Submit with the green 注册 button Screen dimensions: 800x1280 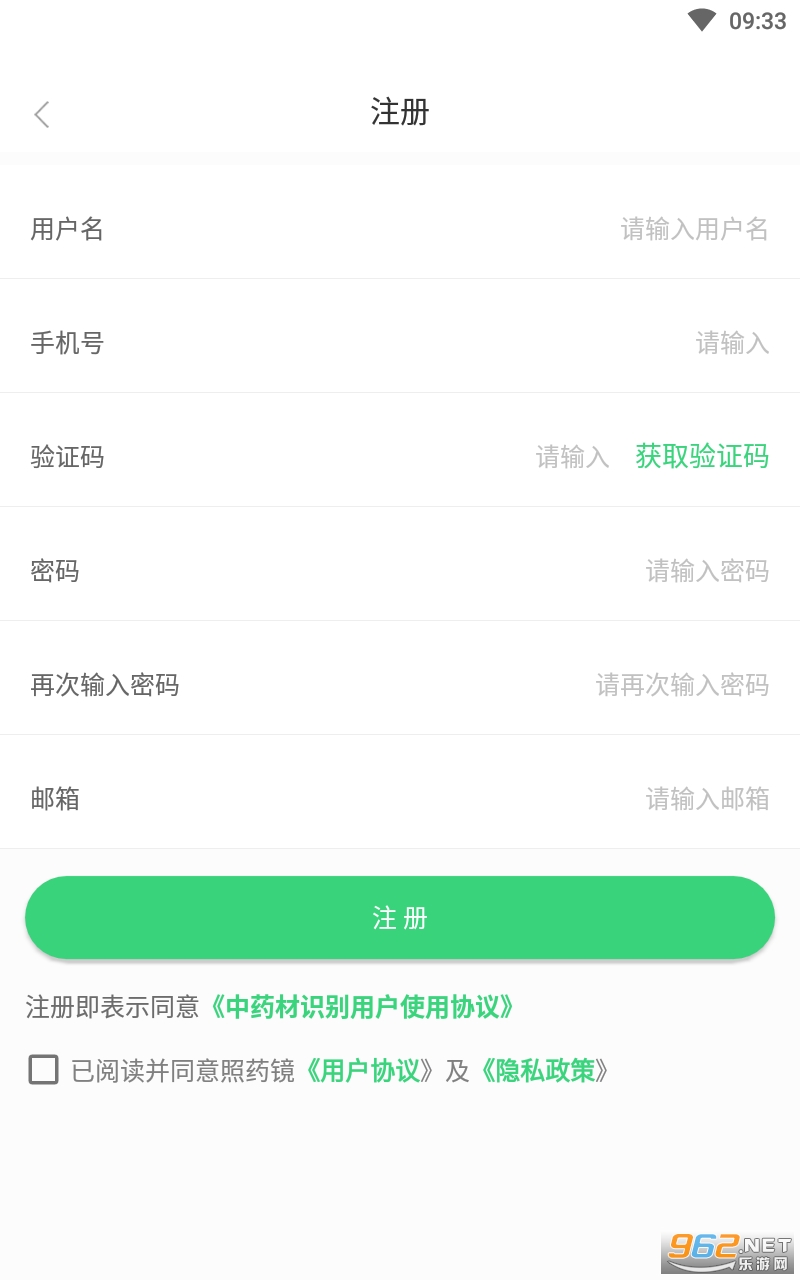coord(400,918)
